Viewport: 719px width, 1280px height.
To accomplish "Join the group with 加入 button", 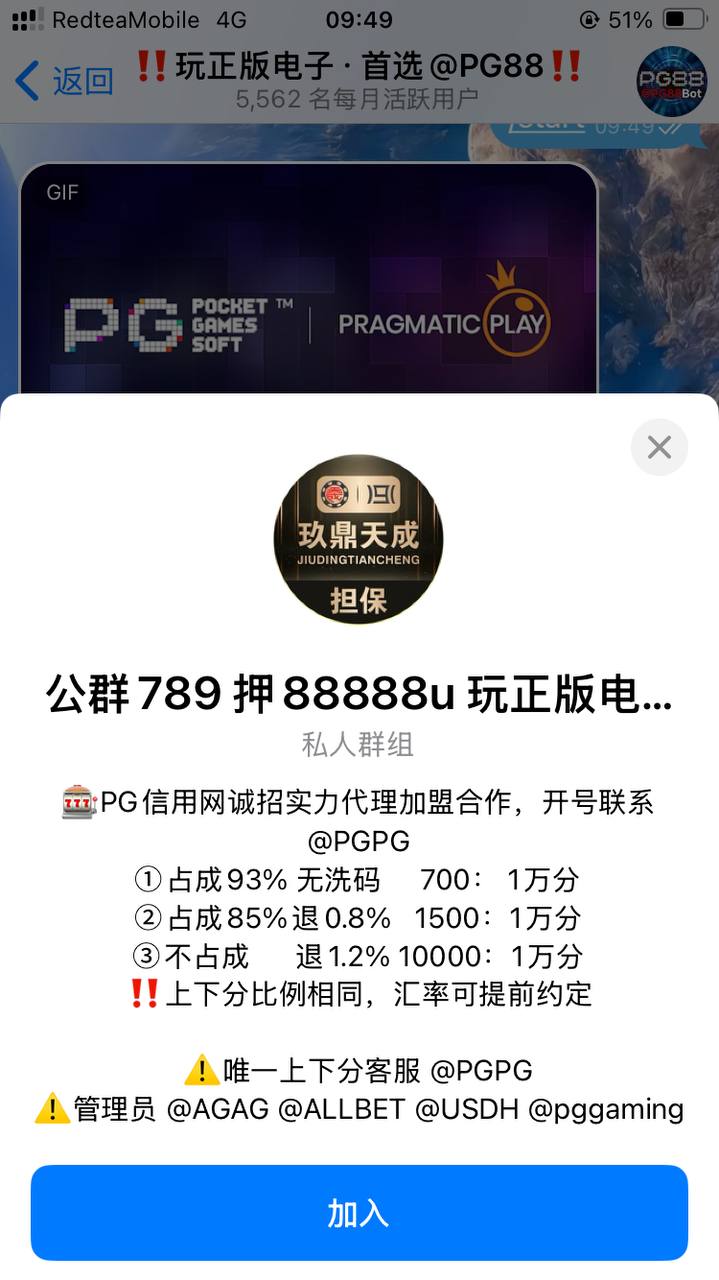I will click(x=359, y=1212).
